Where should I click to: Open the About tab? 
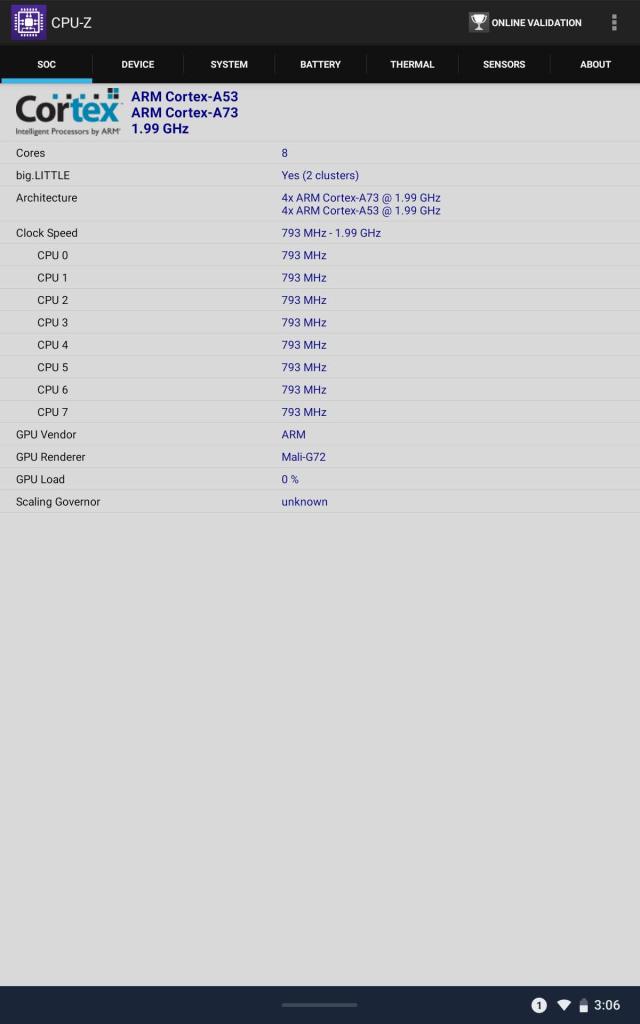pyautogui.click(x=595, y=64)
